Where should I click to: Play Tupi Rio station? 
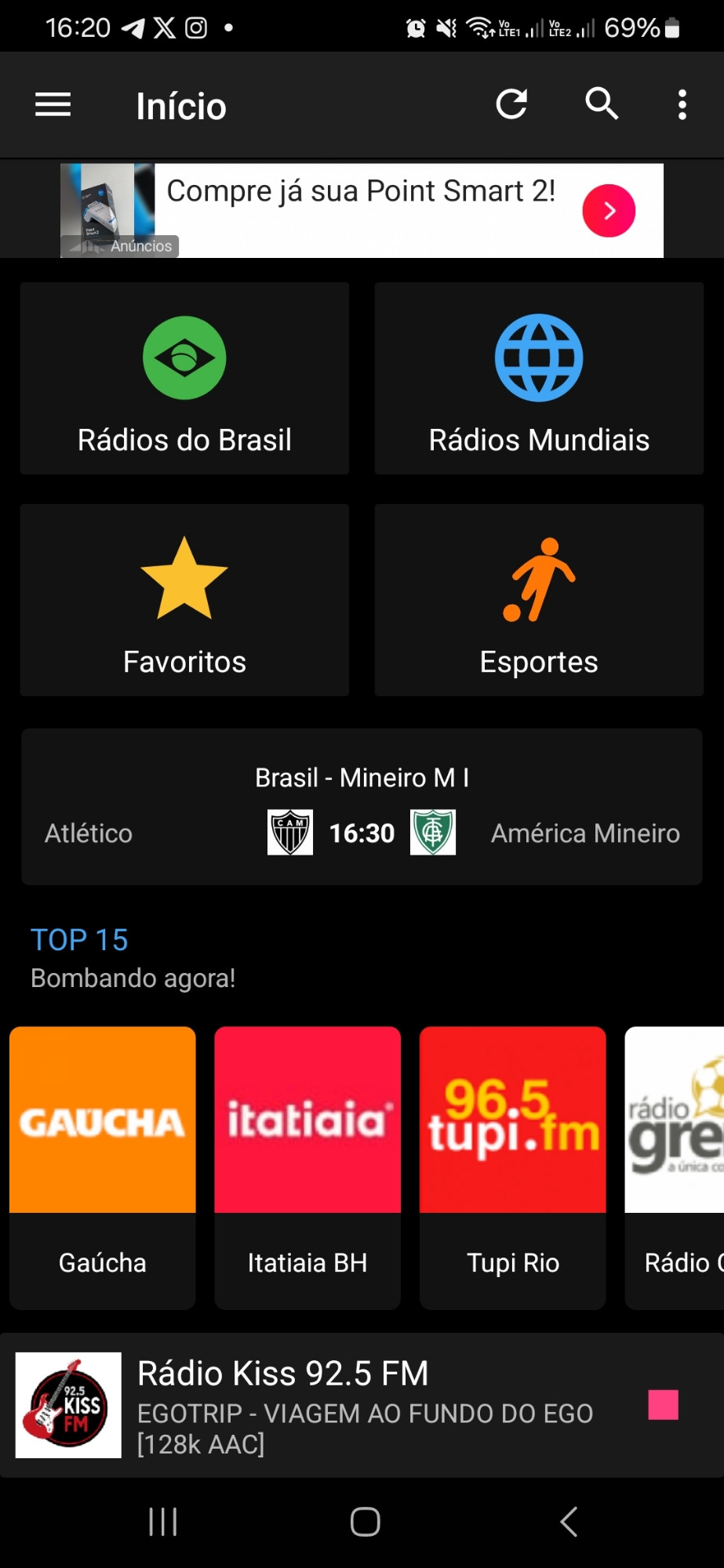click(x=513, y=1167)
